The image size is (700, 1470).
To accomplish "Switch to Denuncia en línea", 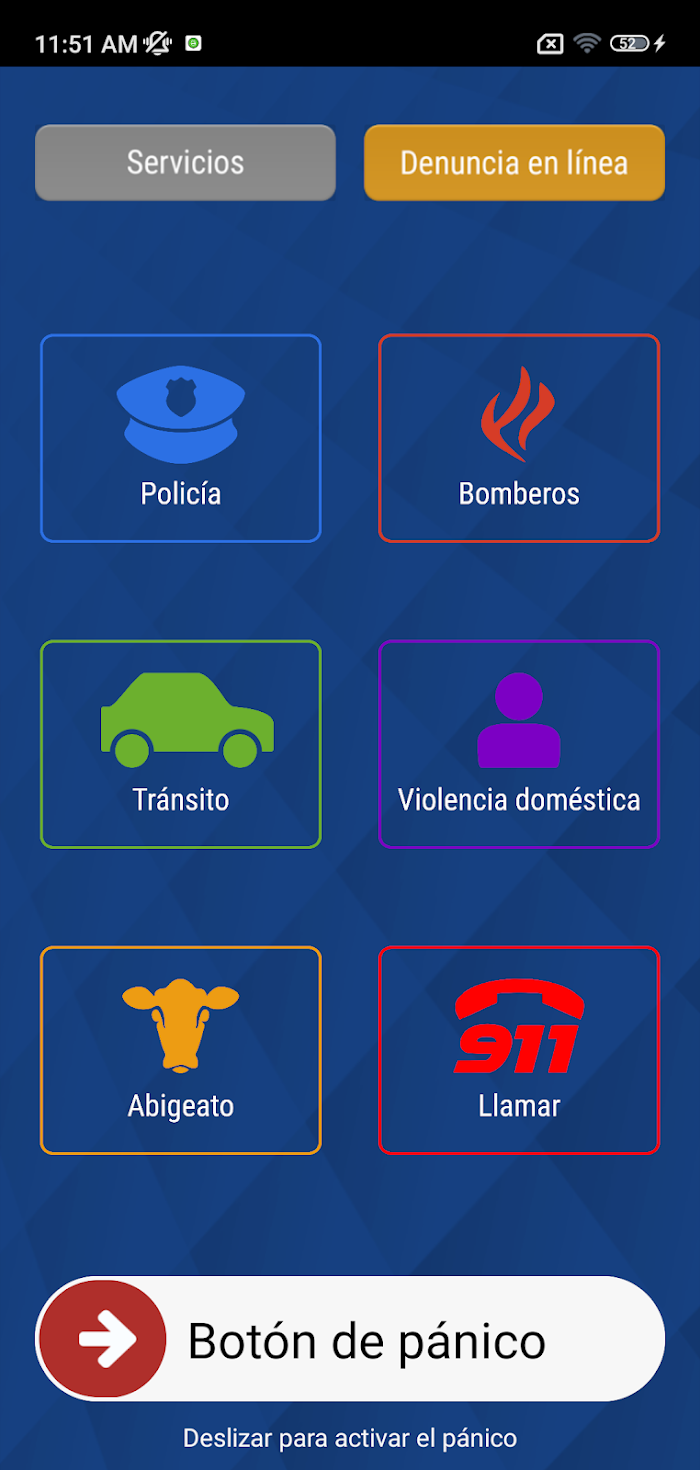I will tap(514, 162).
